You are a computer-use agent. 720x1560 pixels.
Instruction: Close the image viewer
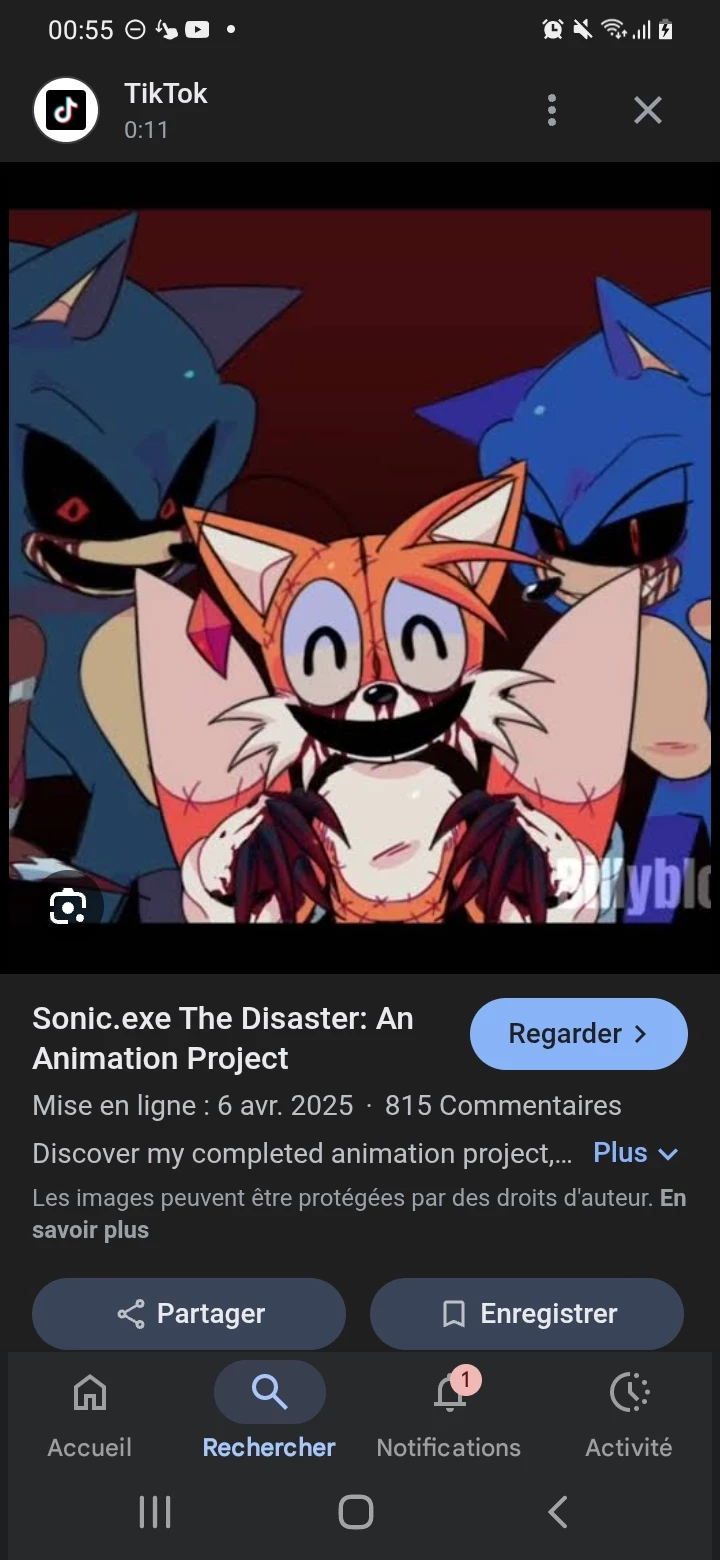[648, 110]
